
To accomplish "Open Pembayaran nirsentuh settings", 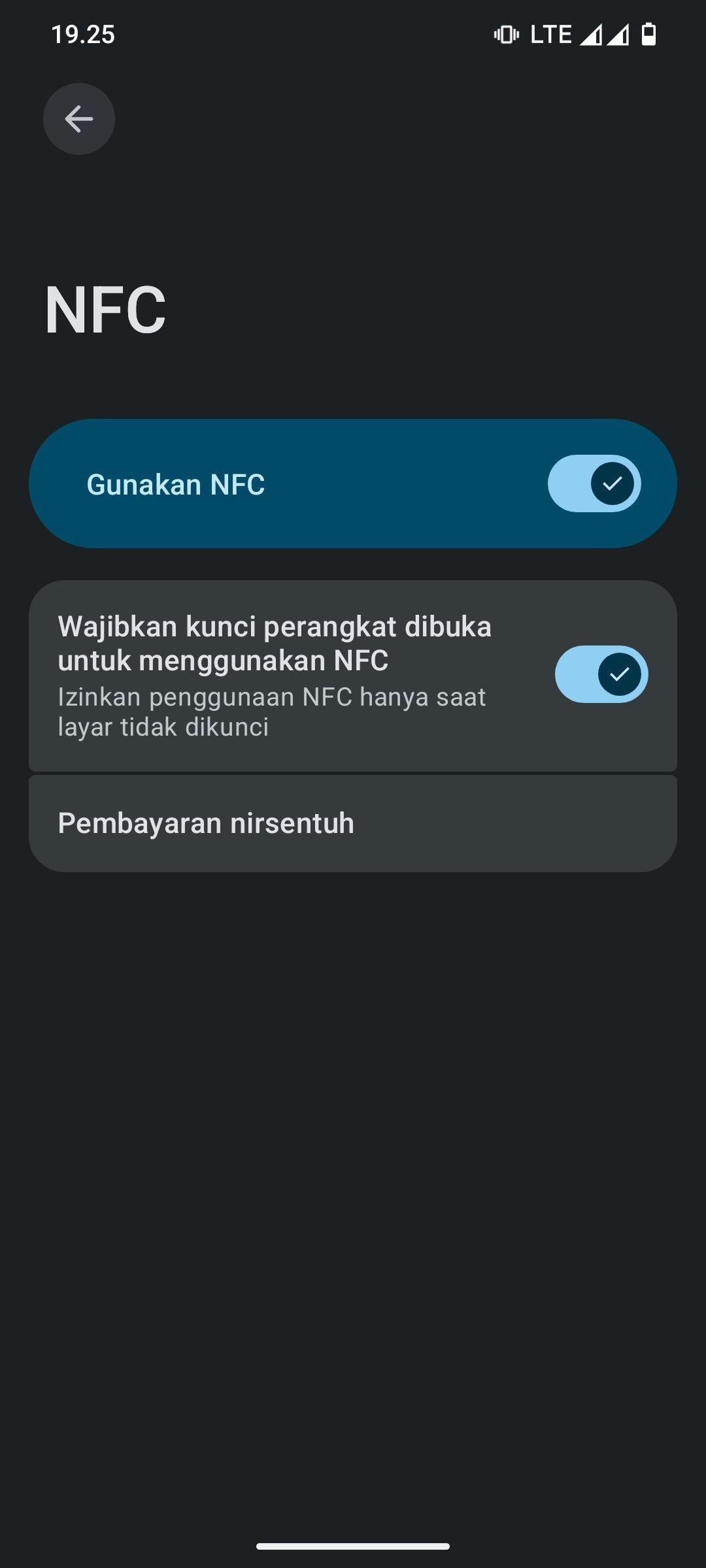I will tap(353, 823).
